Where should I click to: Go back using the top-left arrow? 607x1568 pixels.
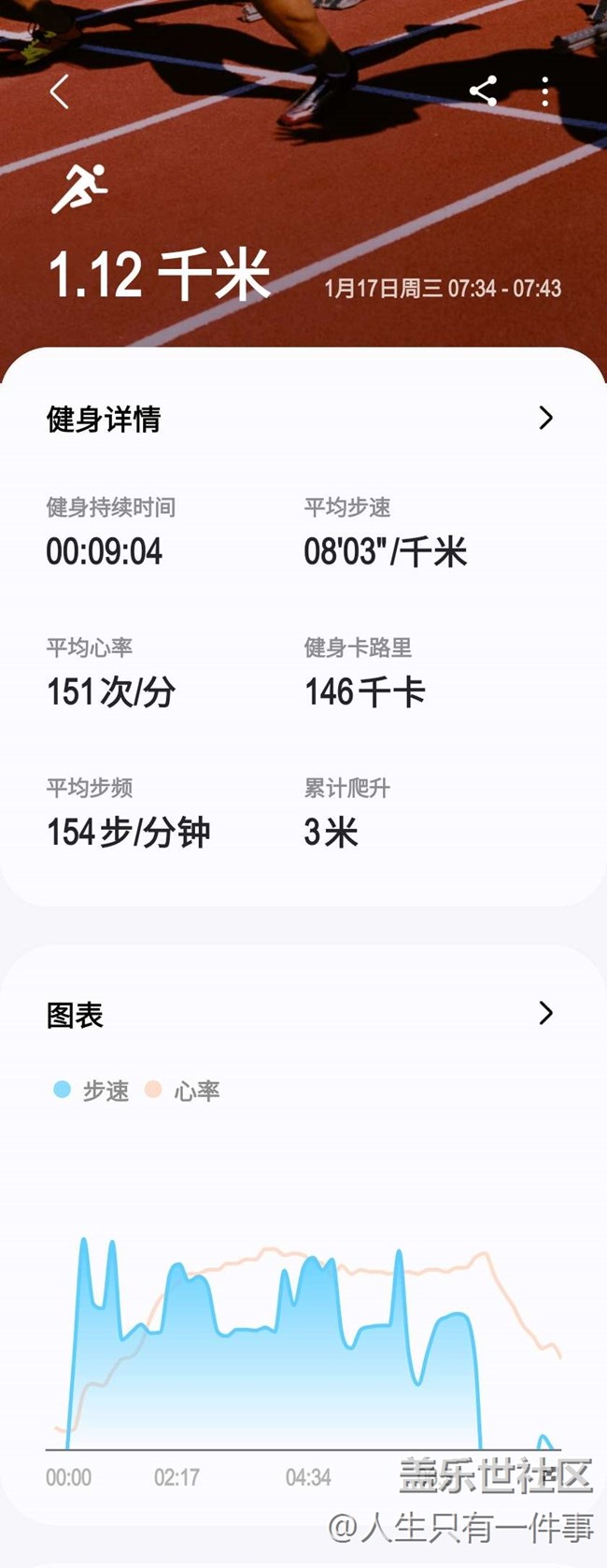click(x=60, y=92)
